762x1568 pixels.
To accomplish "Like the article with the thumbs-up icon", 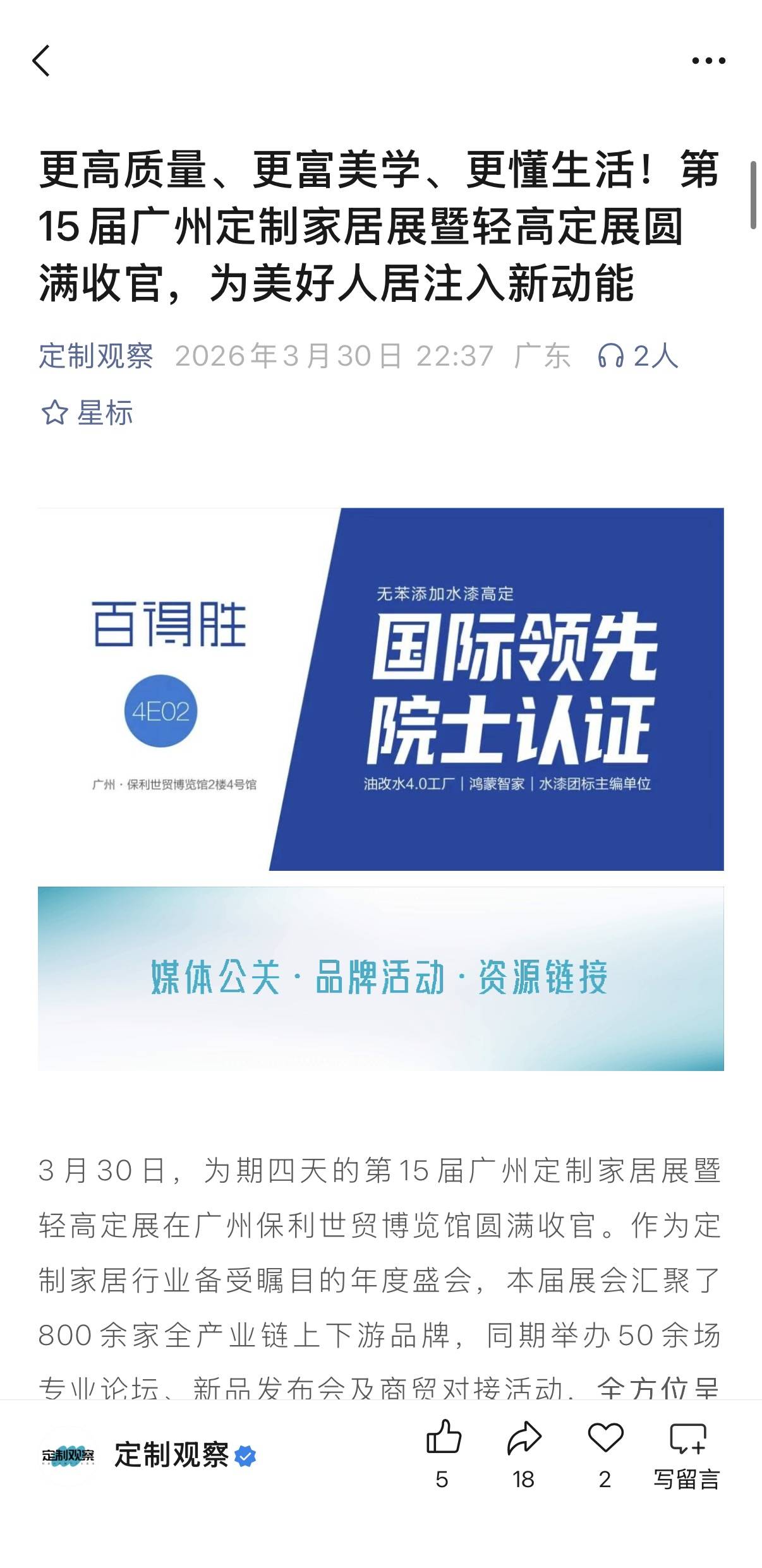I will (x=443, y=1438).
